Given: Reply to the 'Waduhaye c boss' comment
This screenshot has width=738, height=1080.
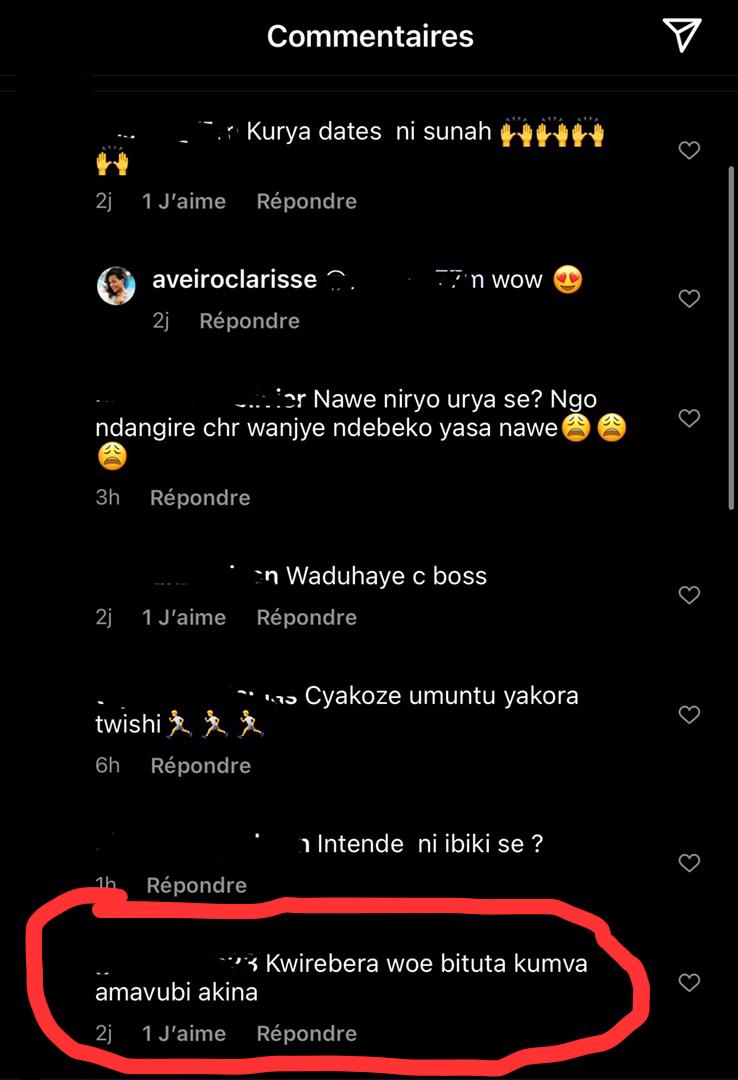Looking at the screenshot, I should [x=306, y=617].
